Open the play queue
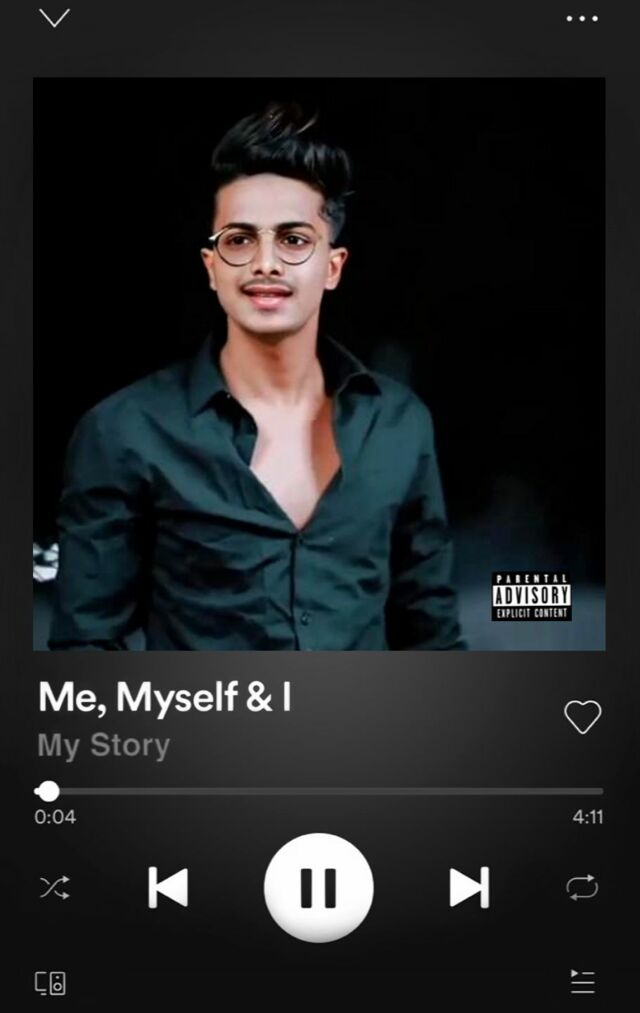The width and height of the screenshot is (640, 1013). pos(582,982)
